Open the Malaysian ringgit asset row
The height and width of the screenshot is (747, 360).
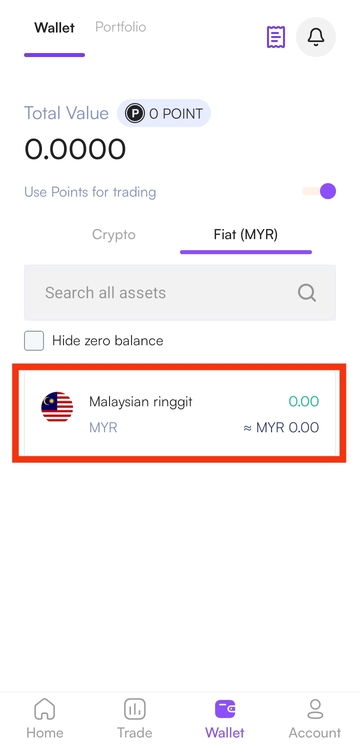(x=180, y=414)
